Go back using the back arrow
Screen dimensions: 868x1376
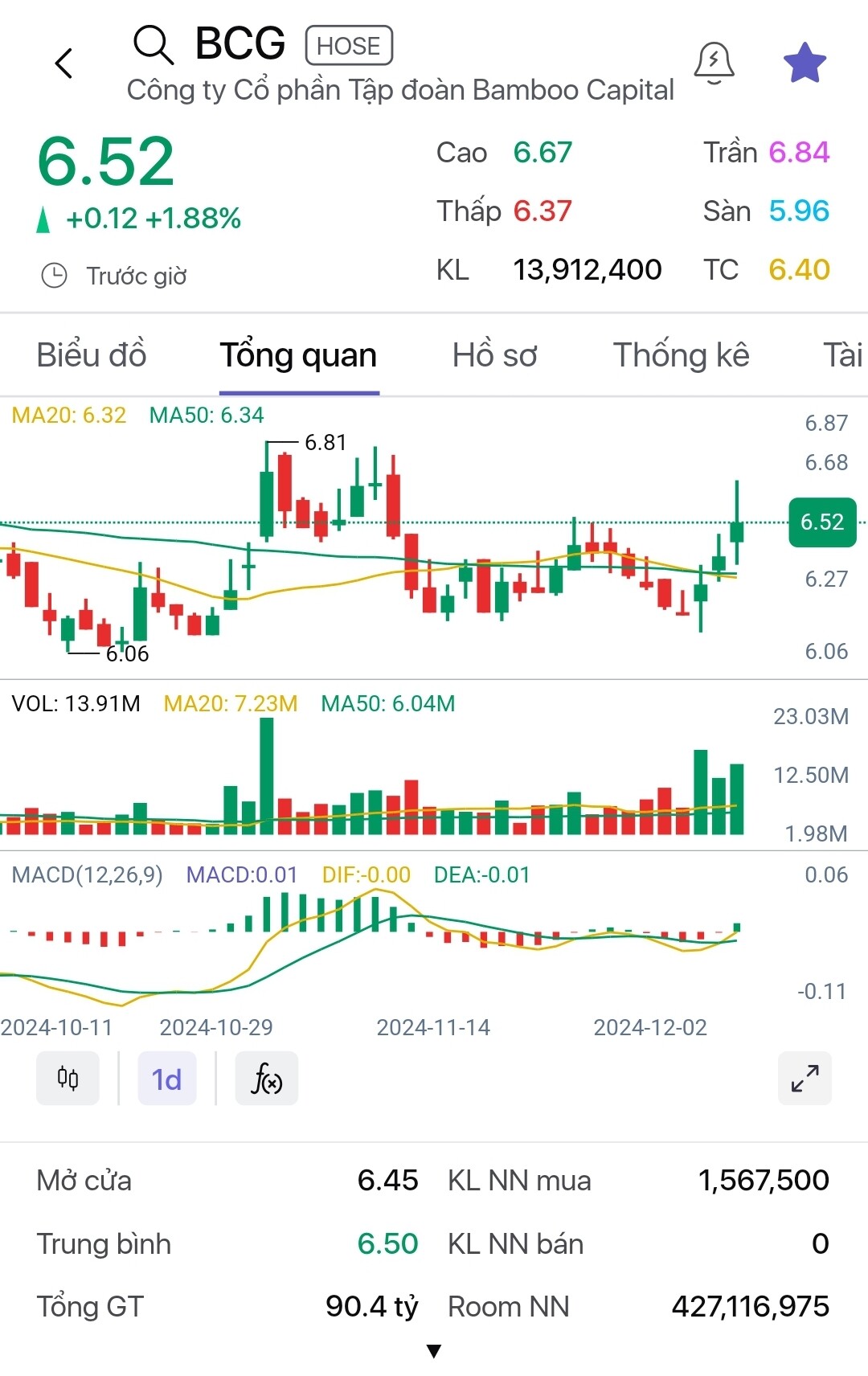click(x=64, y=63)
